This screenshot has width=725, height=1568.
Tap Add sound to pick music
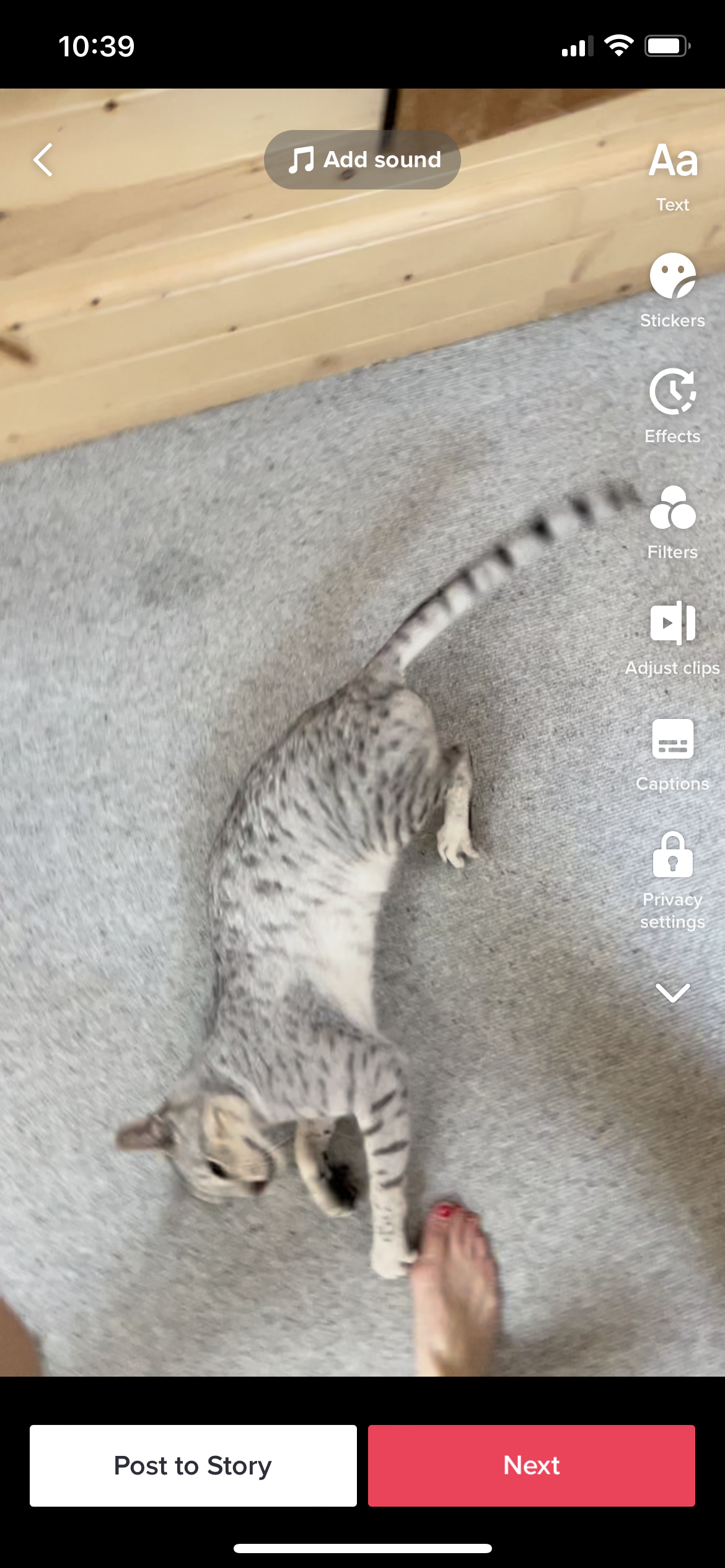point(362,160)
